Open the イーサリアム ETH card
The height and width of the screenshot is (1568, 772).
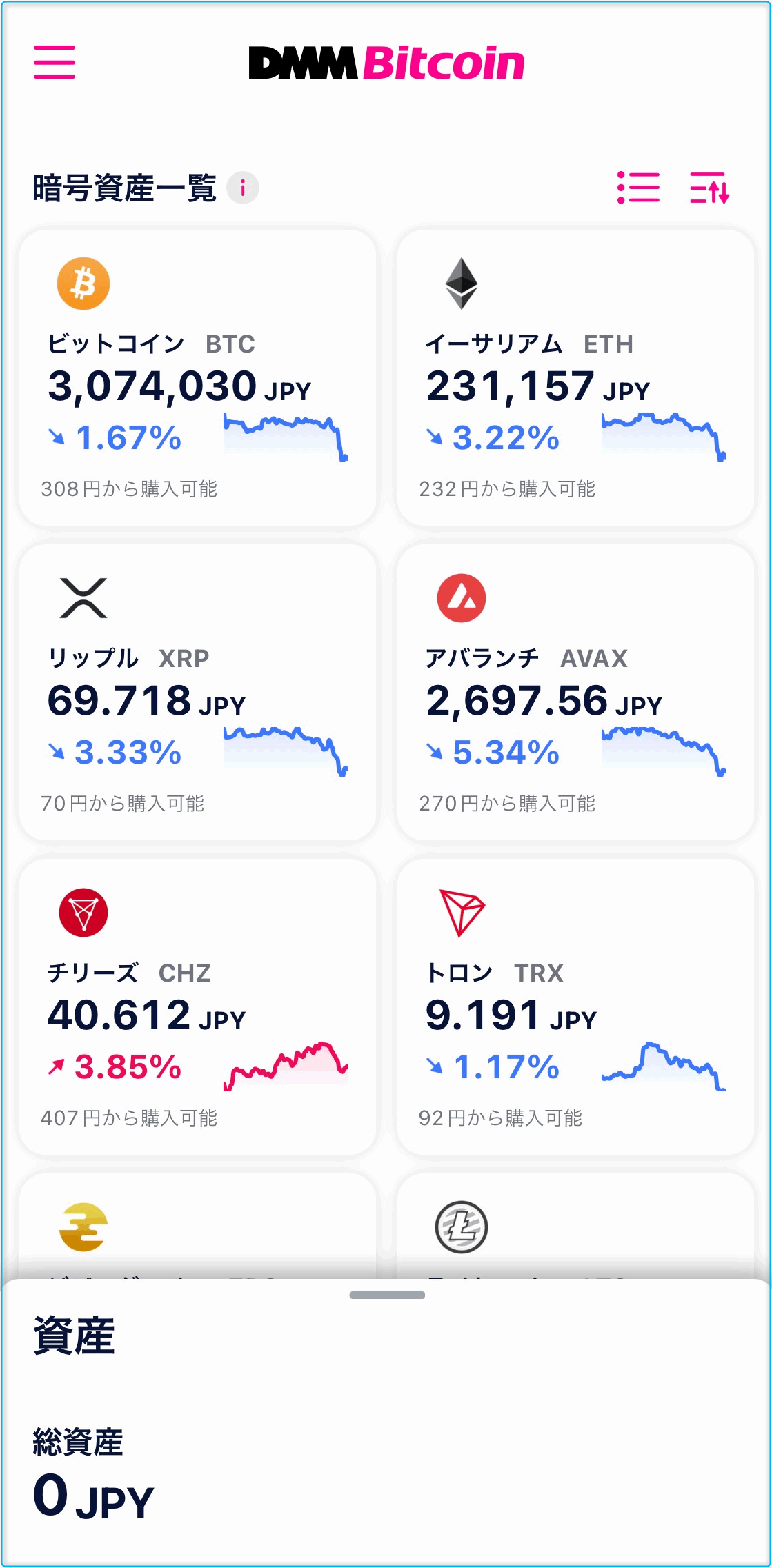tap(575, 378)
